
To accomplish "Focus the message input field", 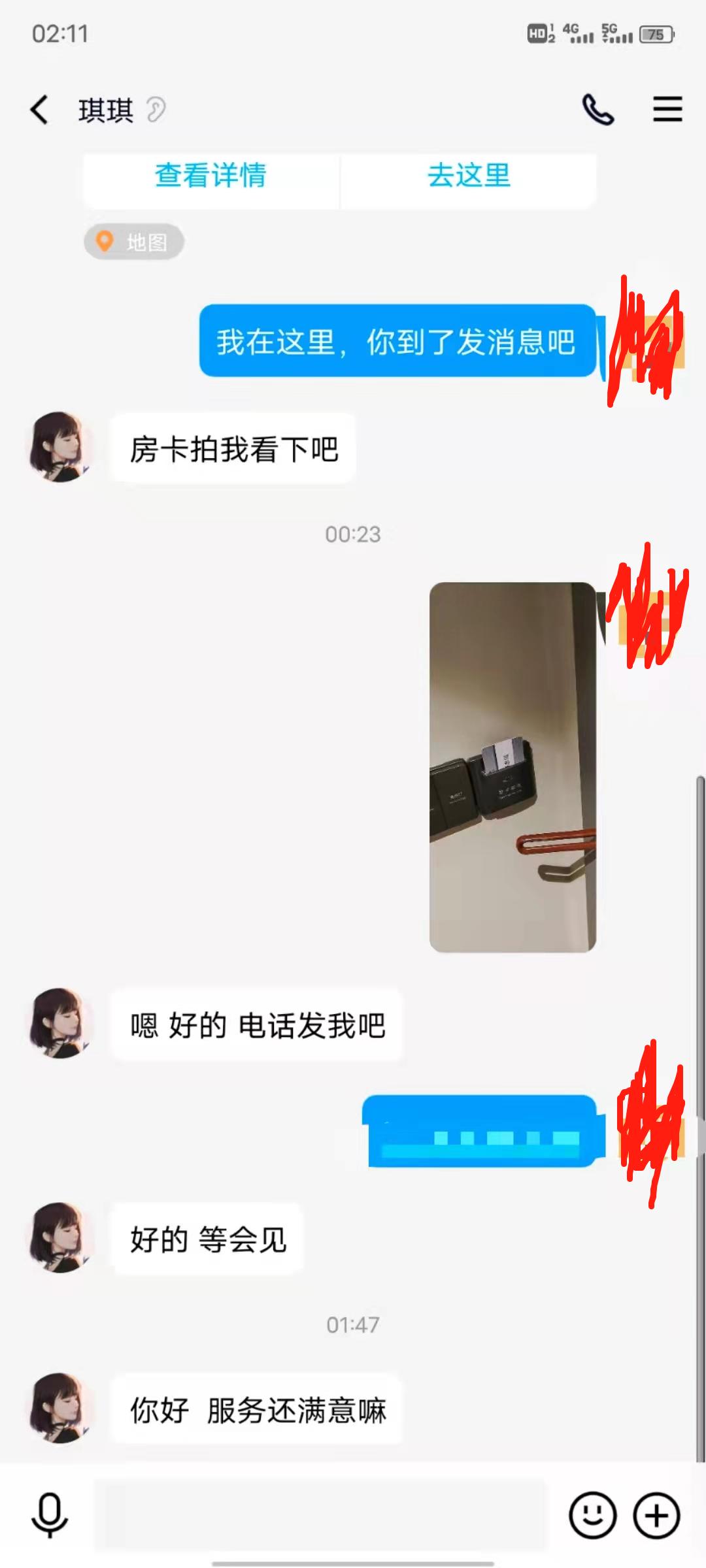I will [x=319, y=1514].
